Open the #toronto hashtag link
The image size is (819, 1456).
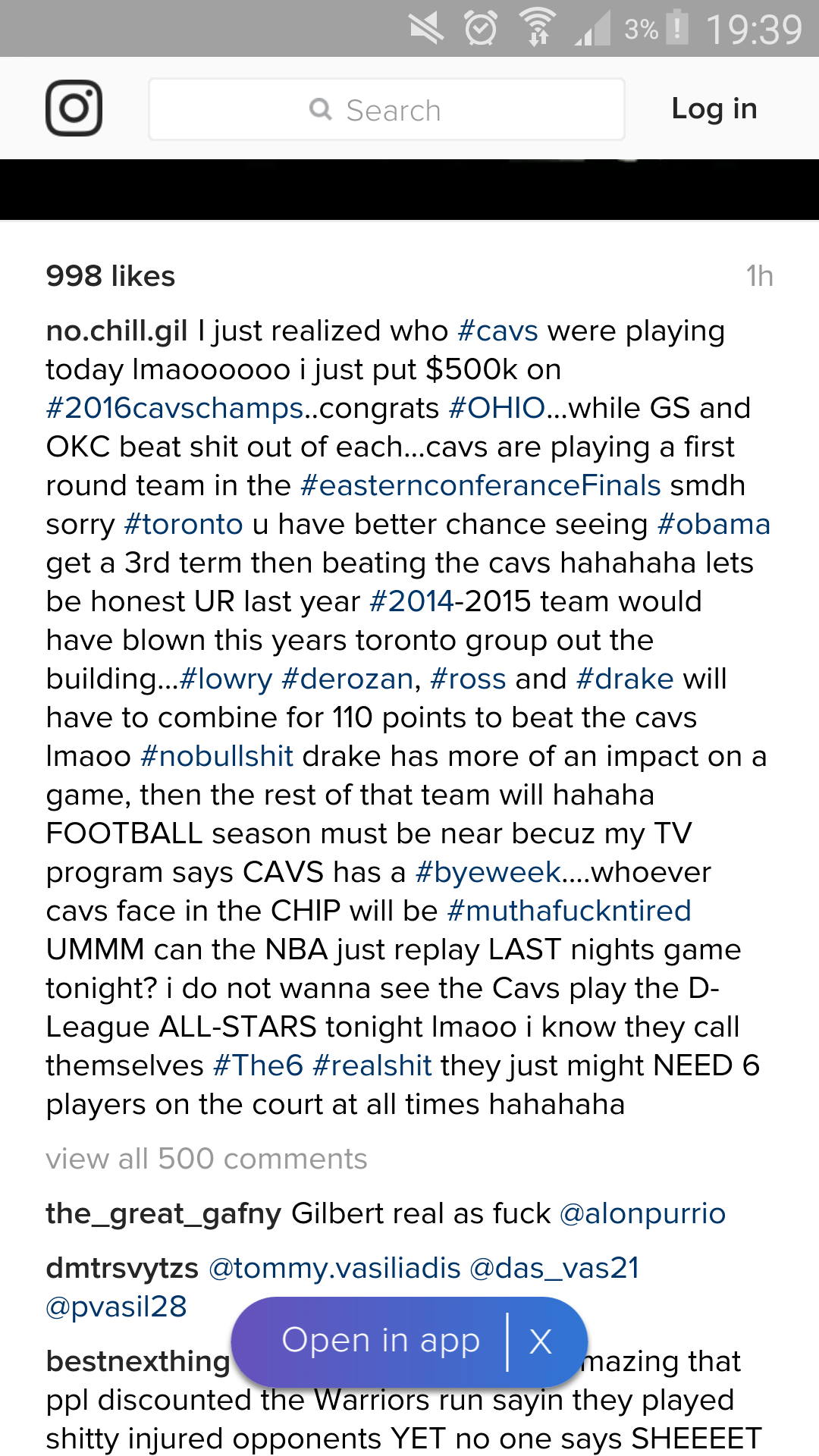pos(184,525)
